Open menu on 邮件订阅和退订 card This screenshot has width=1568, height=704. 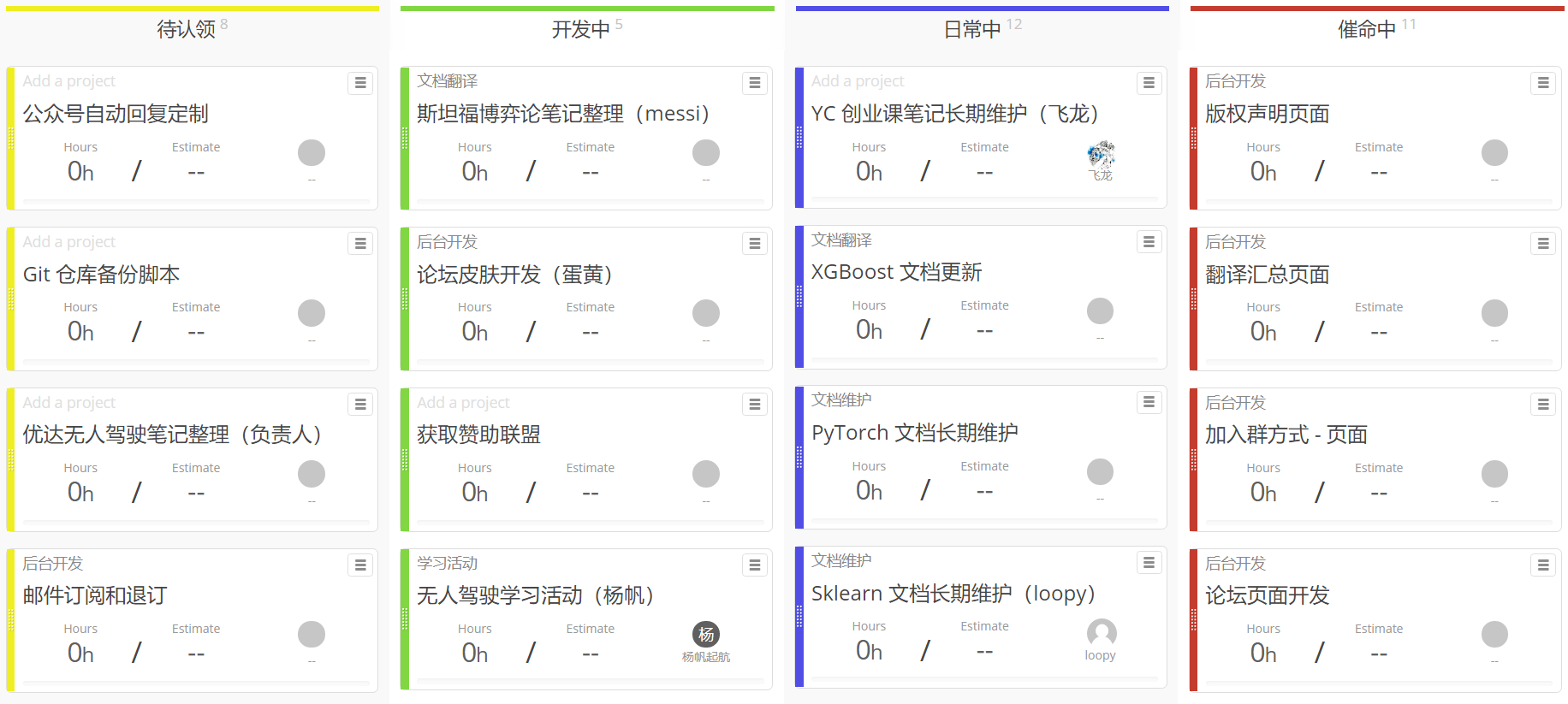[x=360, y=565]
